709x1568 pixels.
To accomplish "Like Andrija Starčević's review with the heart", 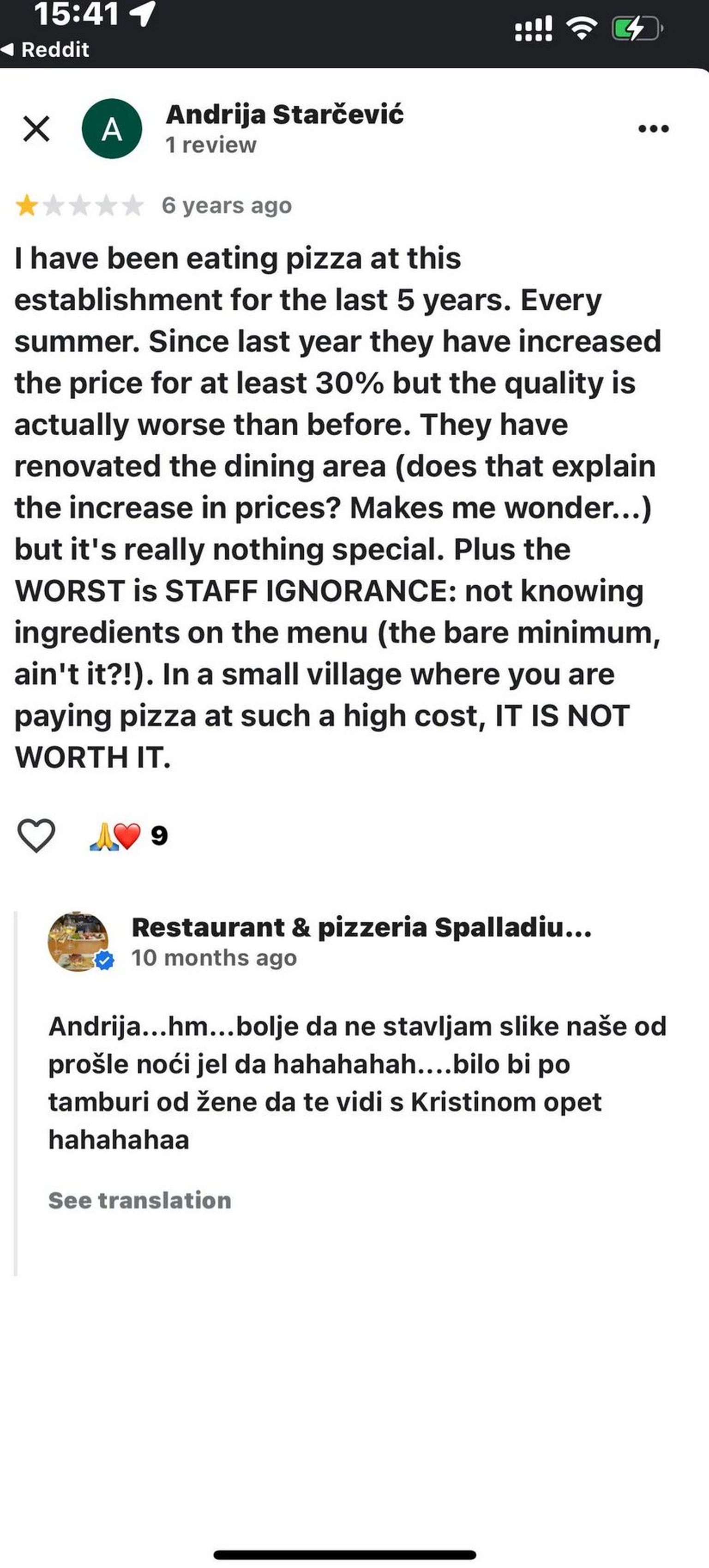I will (36, 835).
